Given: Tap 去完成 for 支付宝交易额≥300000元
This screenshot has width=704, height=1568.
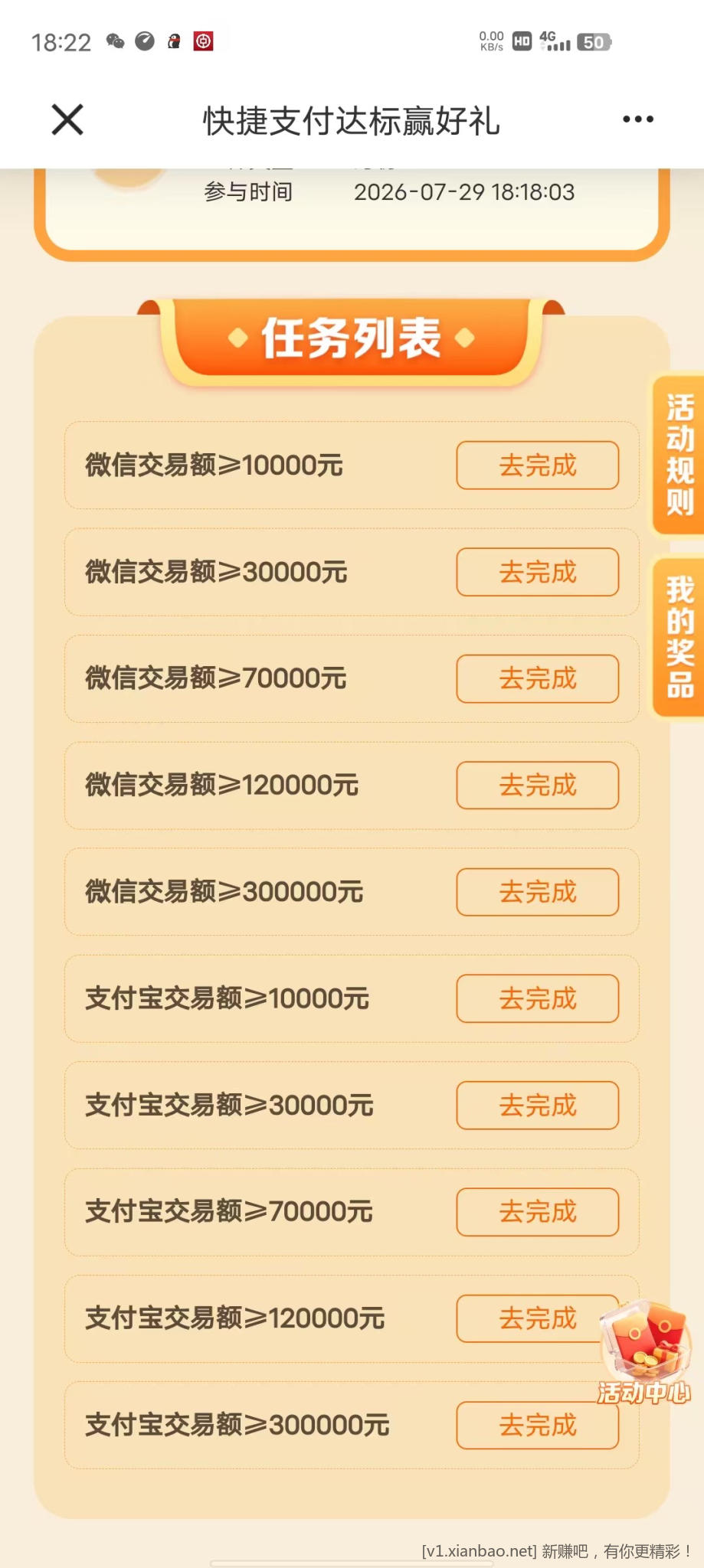Looking at the screenshot, I should pyautogui.click(x=538, y=1426).
